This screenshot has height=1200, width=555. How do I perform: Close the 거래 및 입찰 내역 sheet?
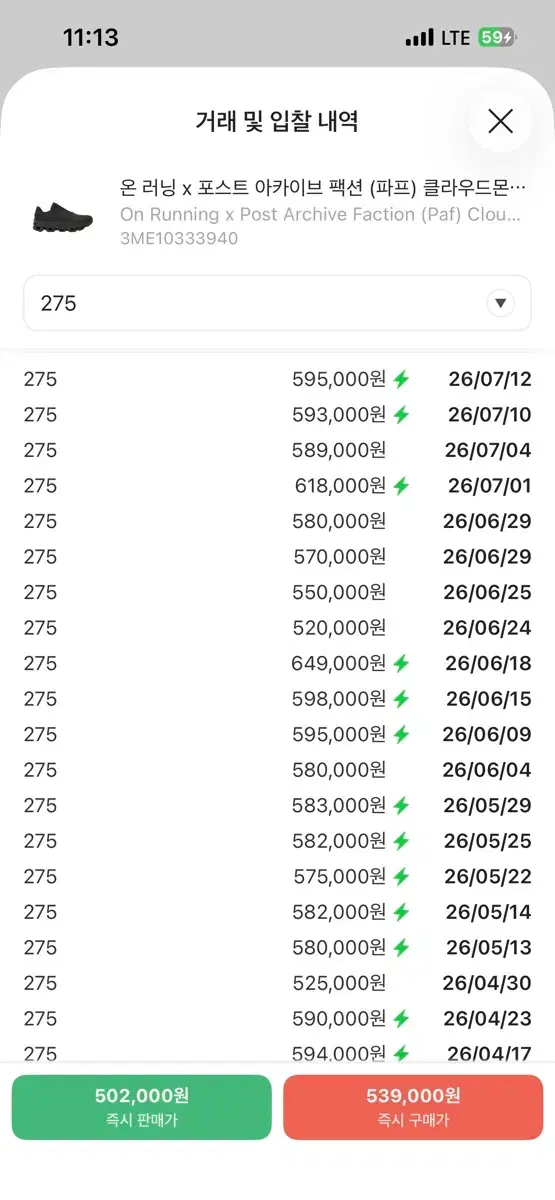500,122
